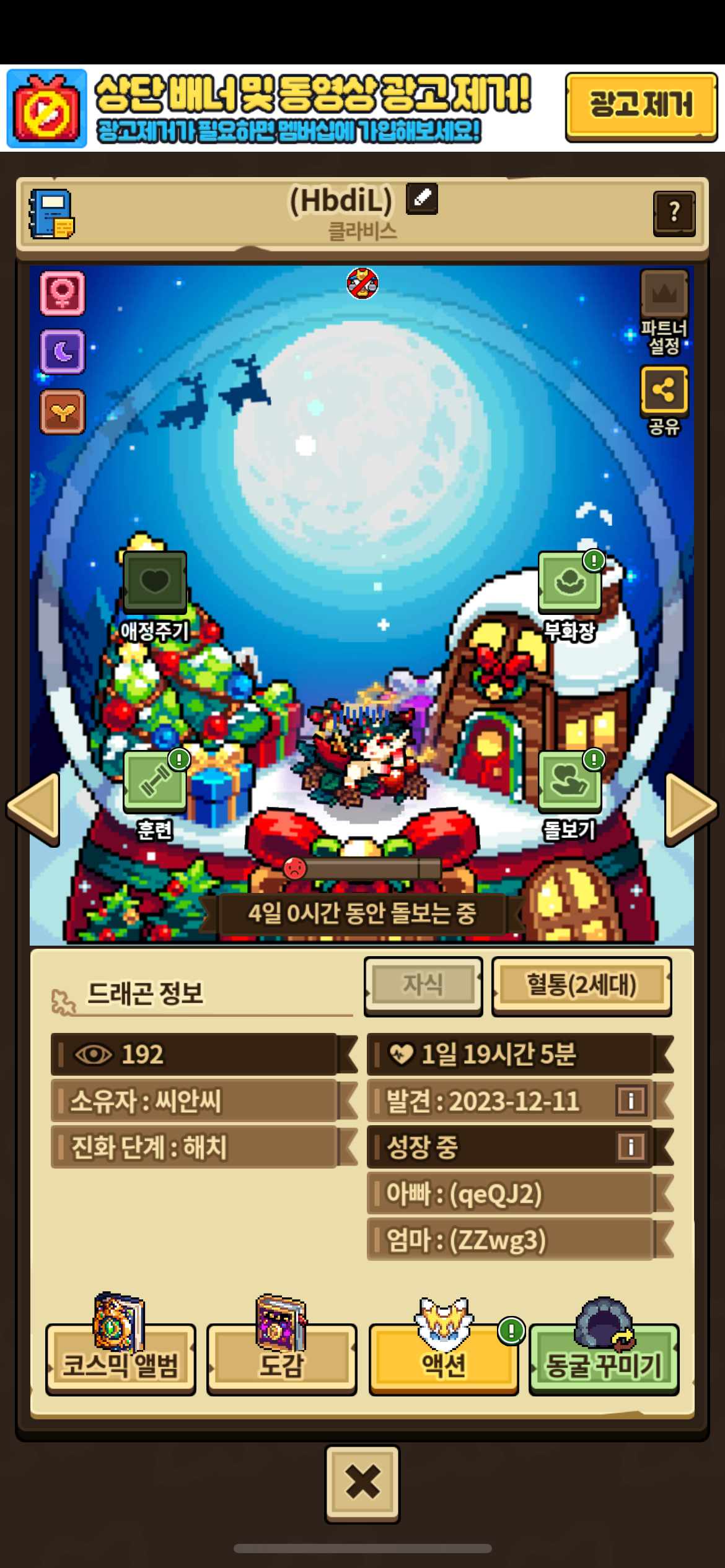Screen dimensions: 725x1568
Task: Show info for 성장 중 status
Action: 631,1147
